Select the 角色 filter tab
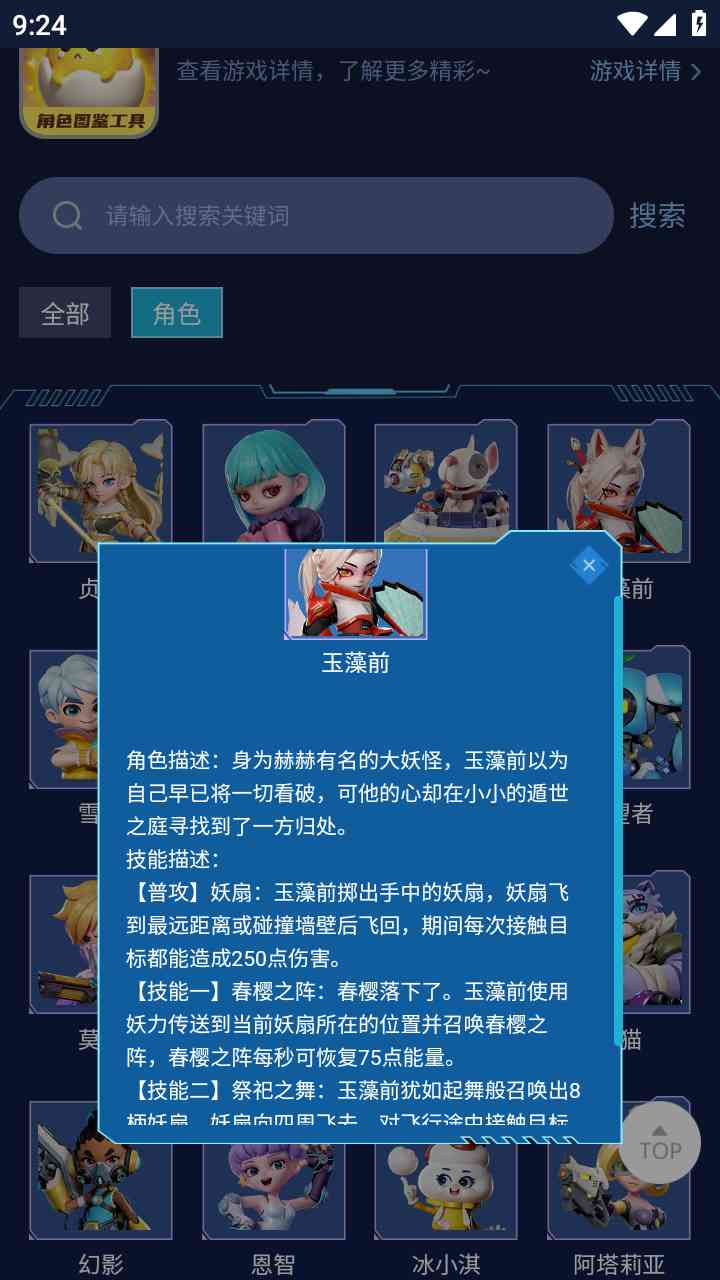 (x=177, y=314)
